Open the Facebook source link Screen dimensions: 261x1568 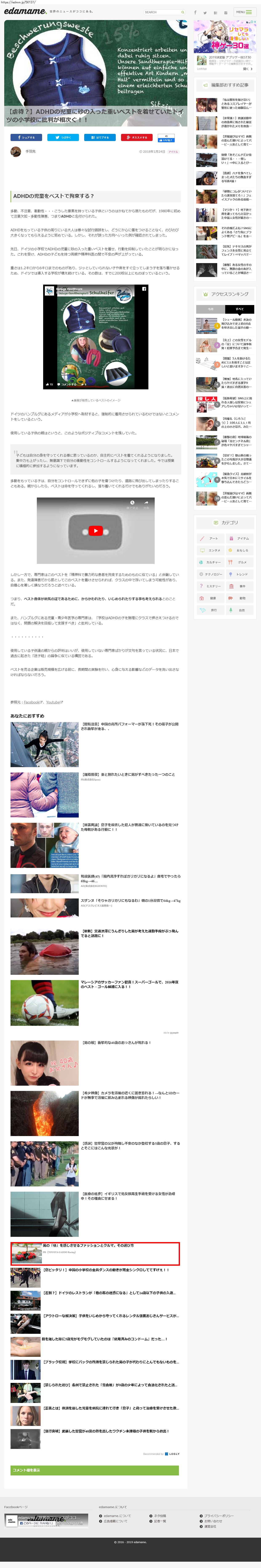[x=32, y=702]
